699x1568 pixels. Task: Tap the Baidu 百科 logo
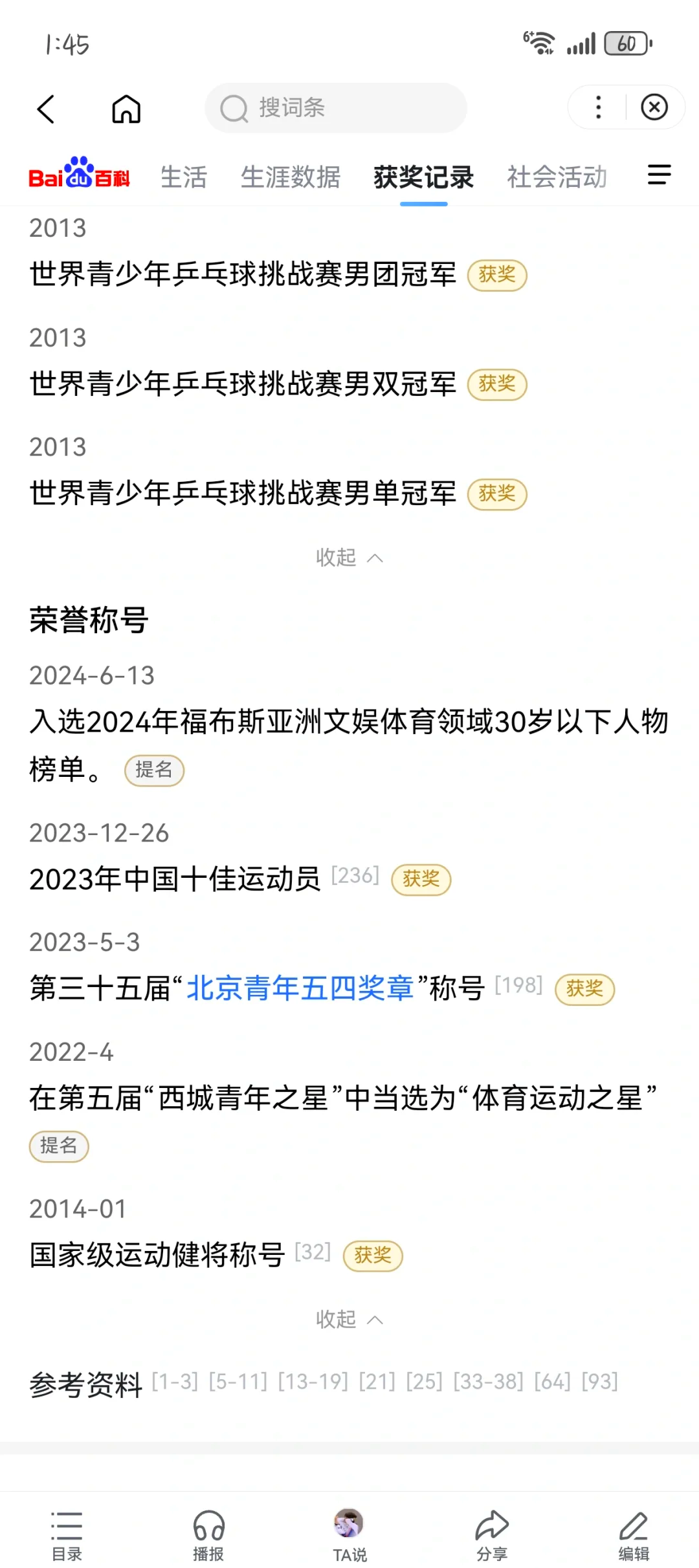(80, 177)
